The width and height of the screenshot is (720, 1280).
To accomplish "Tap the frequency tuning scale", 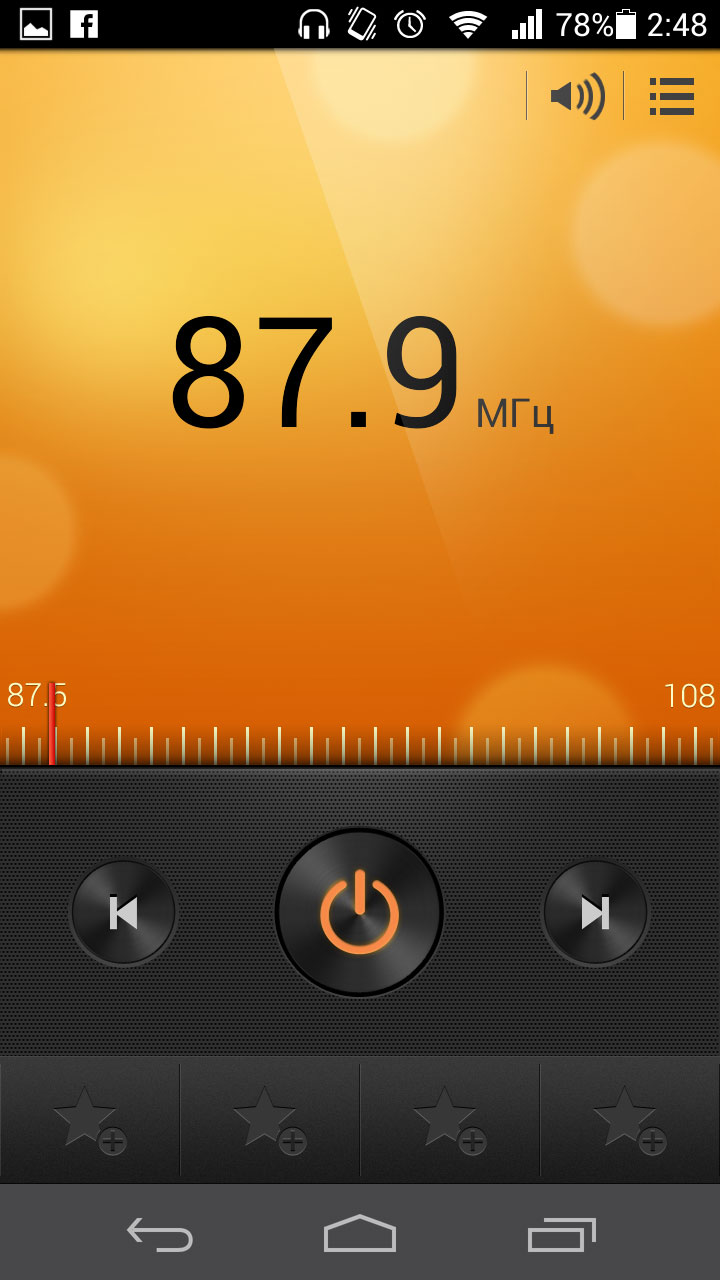I will tap(360, 744).
